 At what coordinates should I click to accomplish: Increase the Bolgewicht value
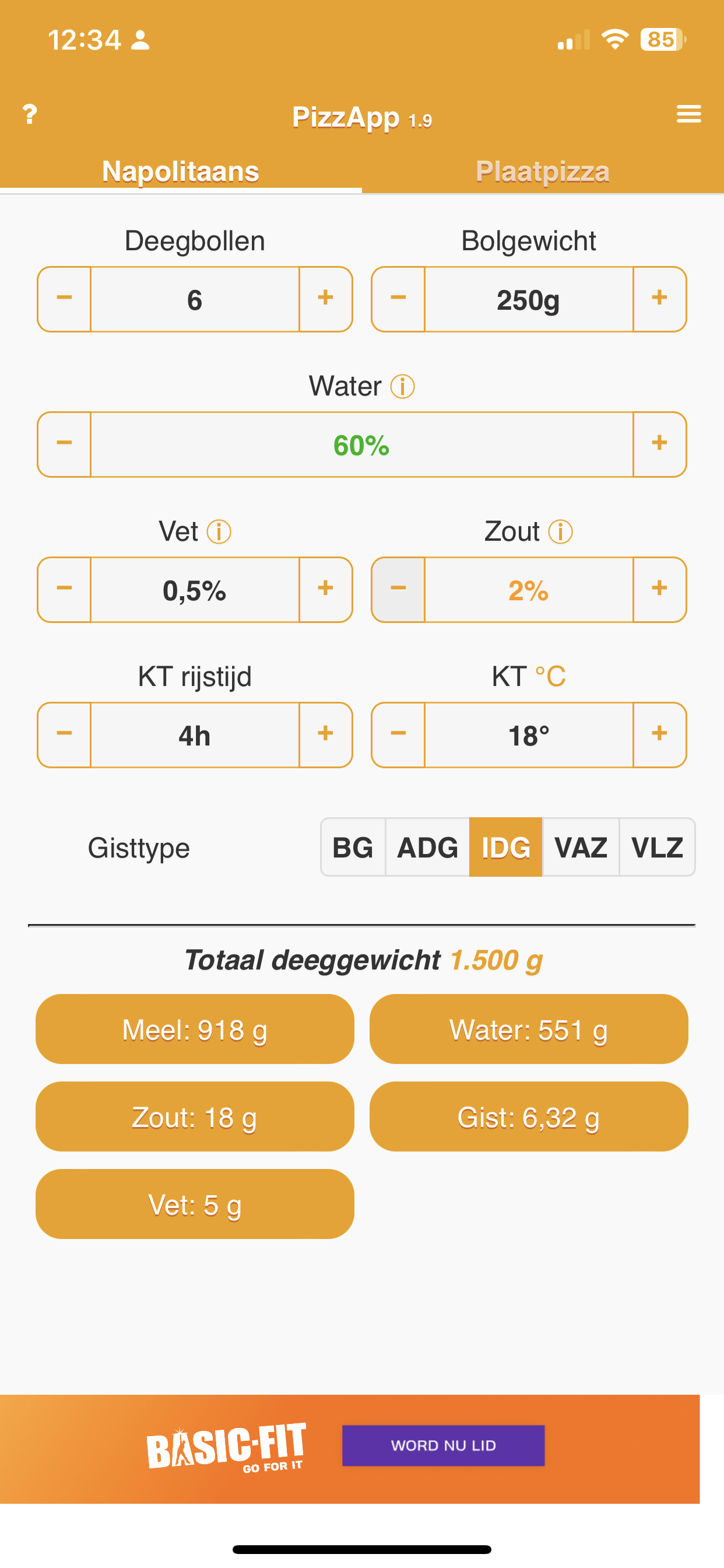pos(659,299)
